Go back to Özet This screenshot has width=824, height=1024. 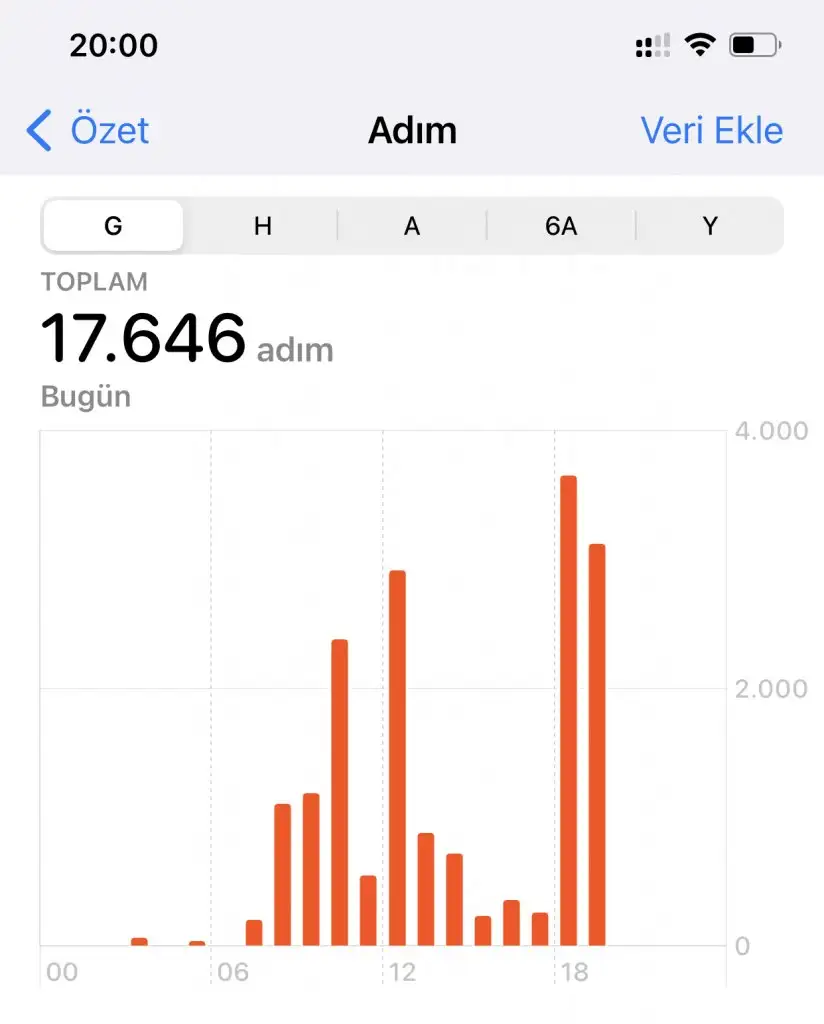(x=88, y=131)
